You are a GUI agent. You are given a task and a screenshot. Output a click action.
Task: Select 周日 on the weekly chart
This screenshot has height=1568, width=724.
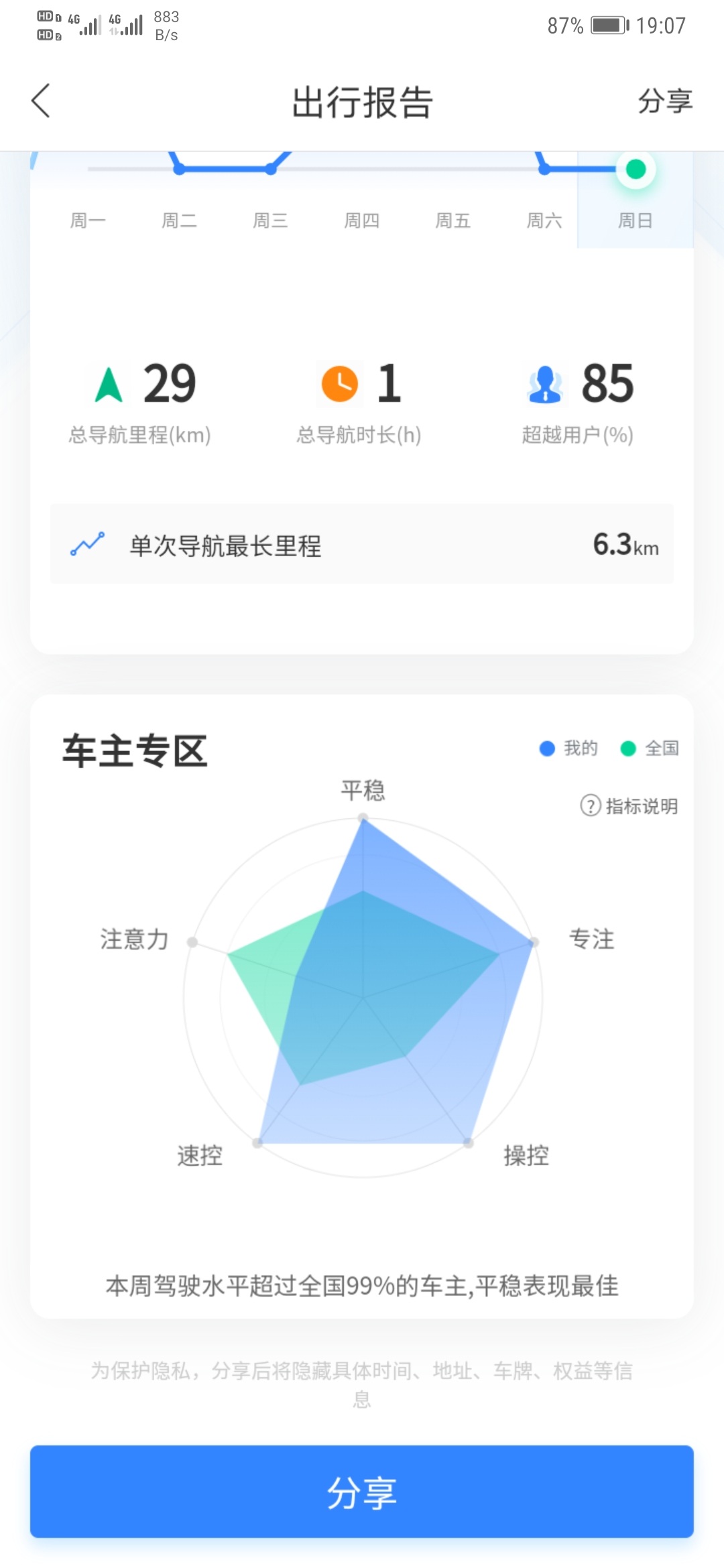click(635, 220)
